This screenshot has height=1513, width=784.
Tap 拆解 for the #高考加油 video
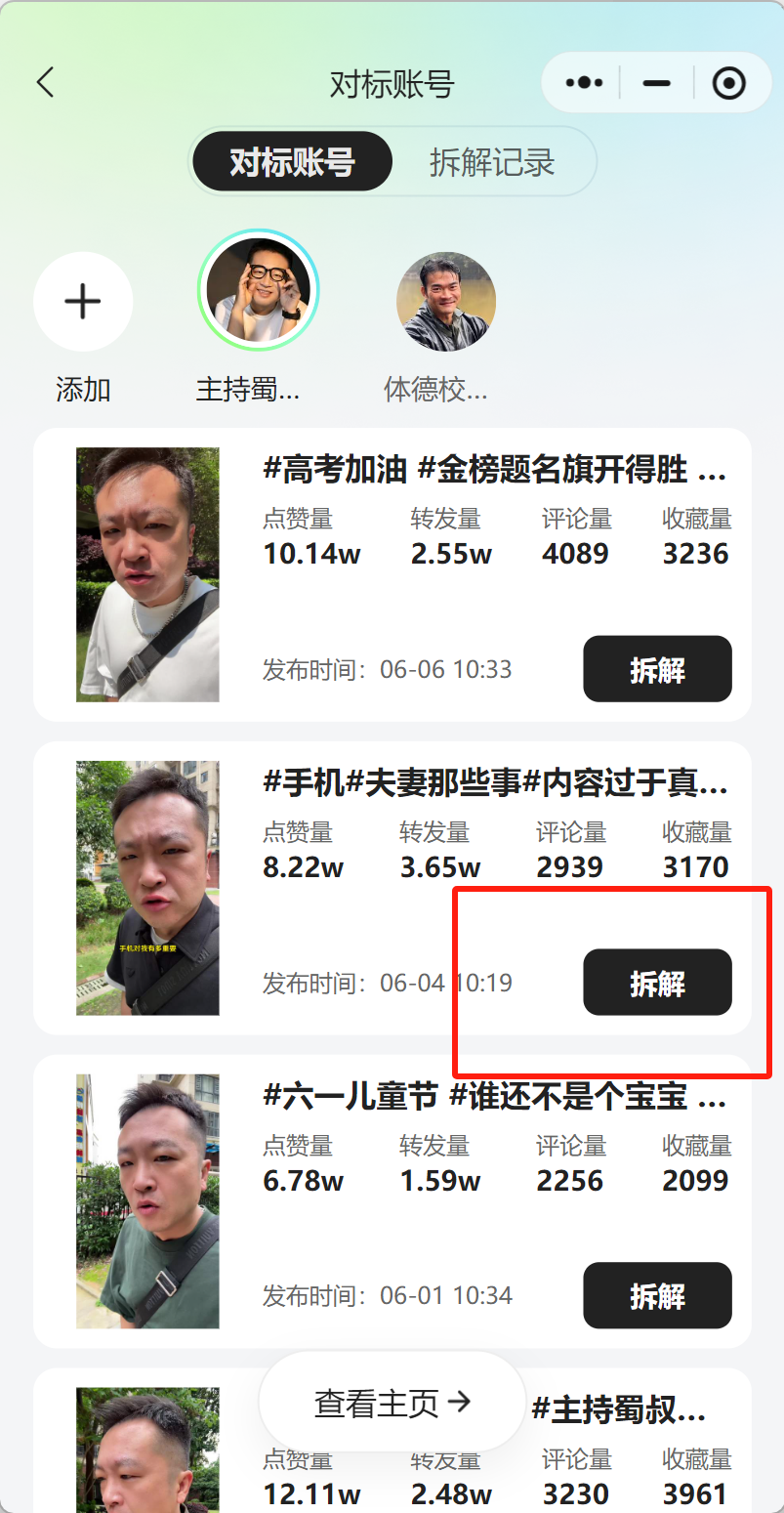[x=657, y=669]
